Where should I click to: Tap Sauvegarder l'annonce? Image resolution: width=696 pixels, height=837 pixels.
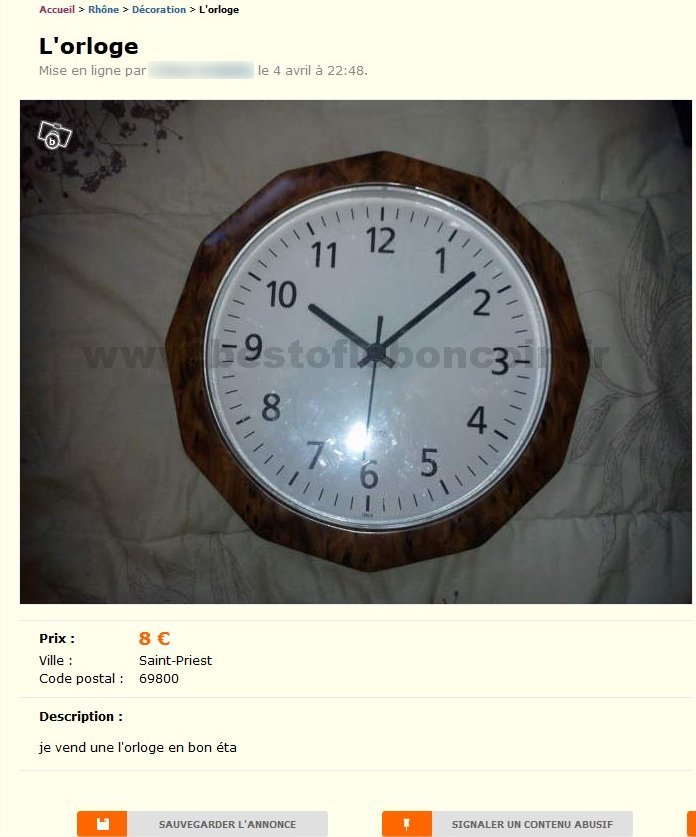202,824
